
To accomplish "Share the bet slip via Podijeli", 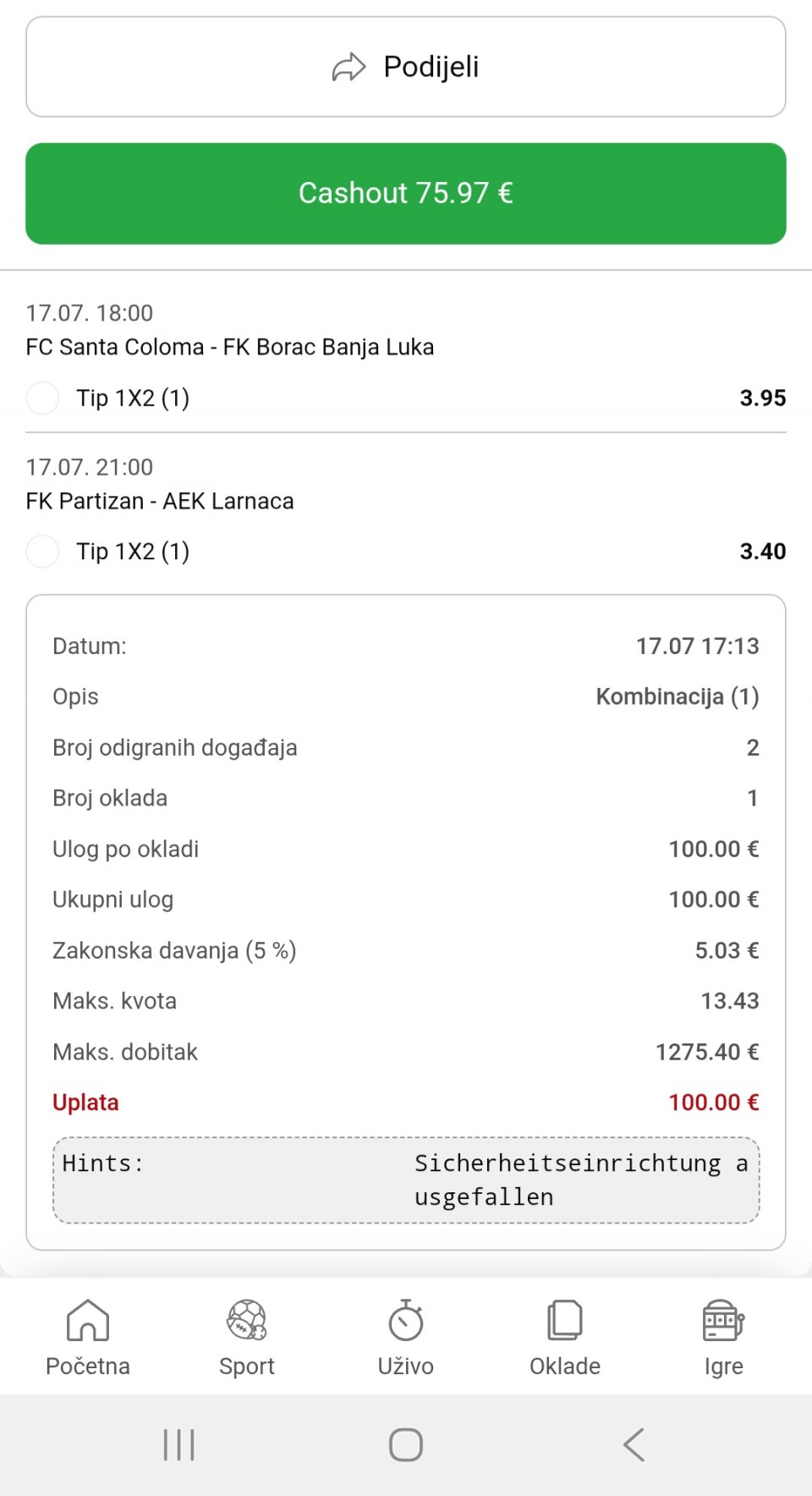I will [406, 67].
